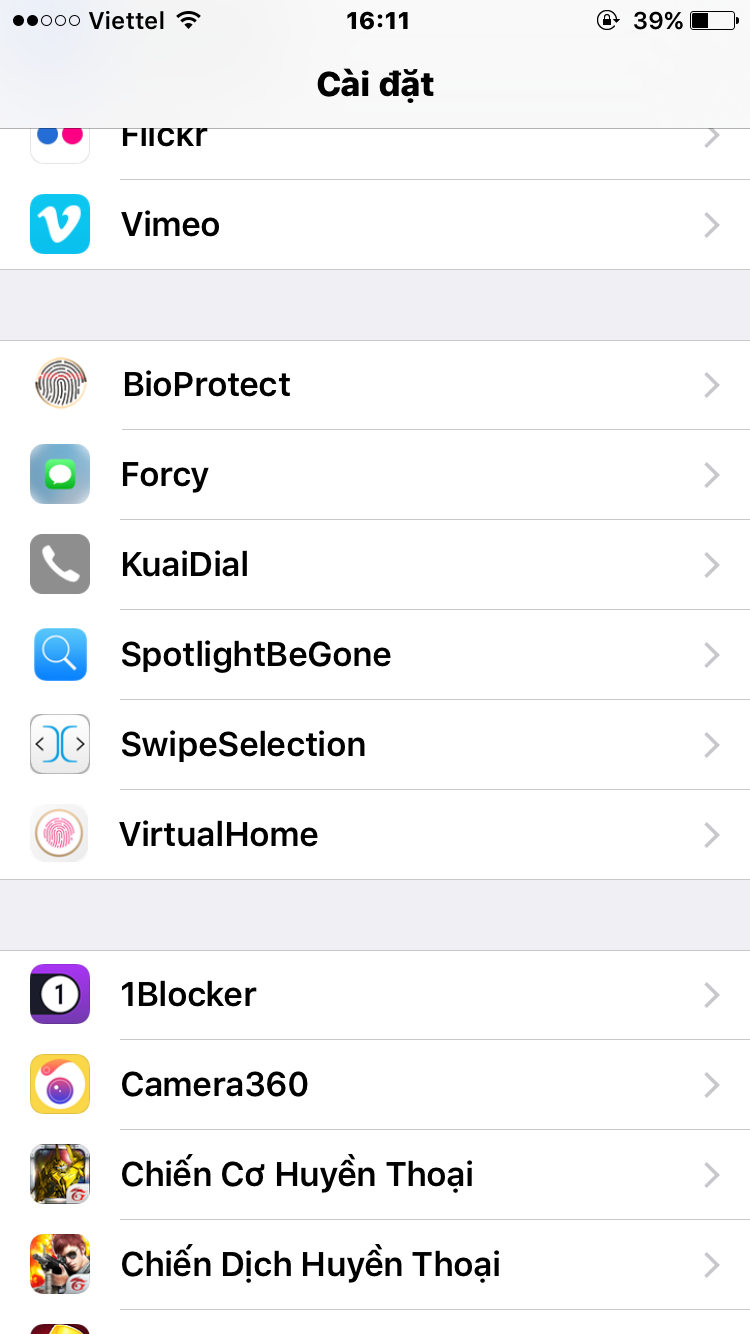Screen dimensions: 750x1334
Task: View 1Blocker settings
Action: point(375,995)
